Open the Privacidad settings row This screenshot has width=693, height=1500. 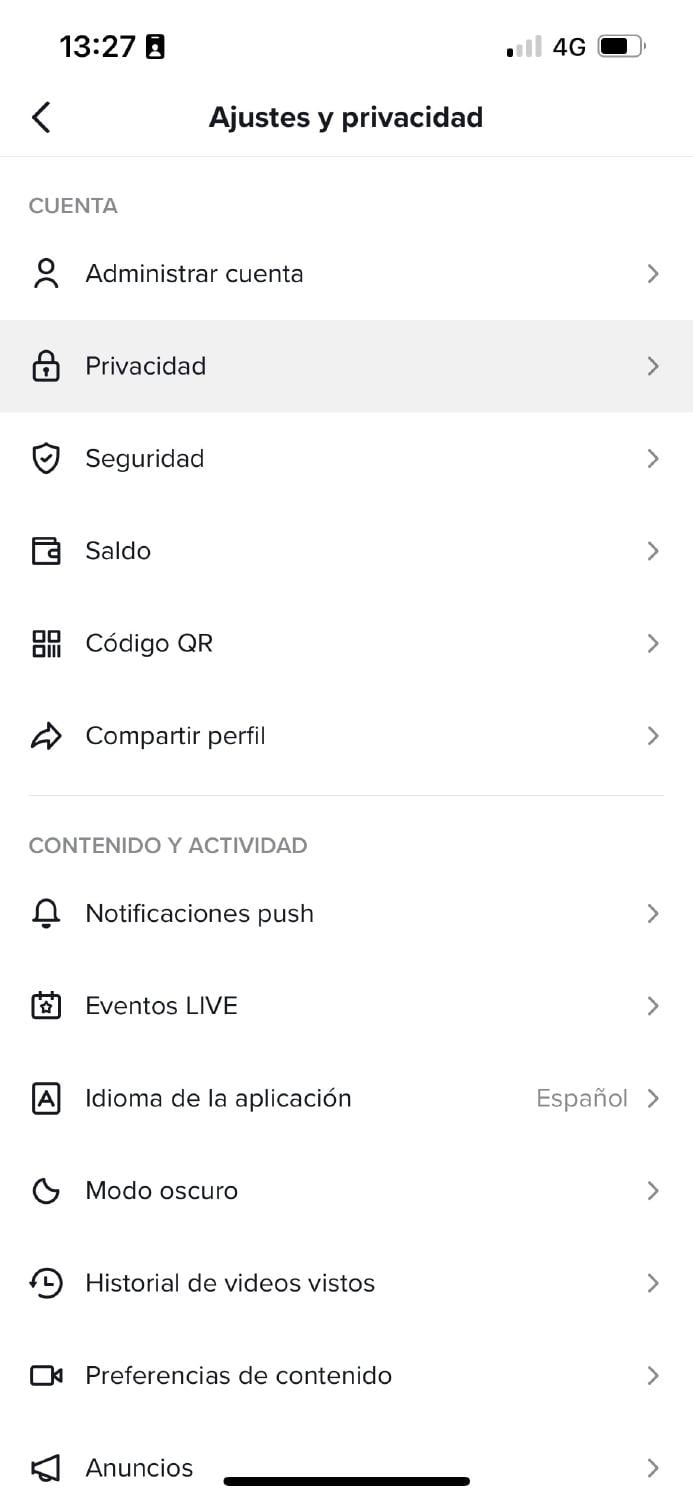(346, 366)
